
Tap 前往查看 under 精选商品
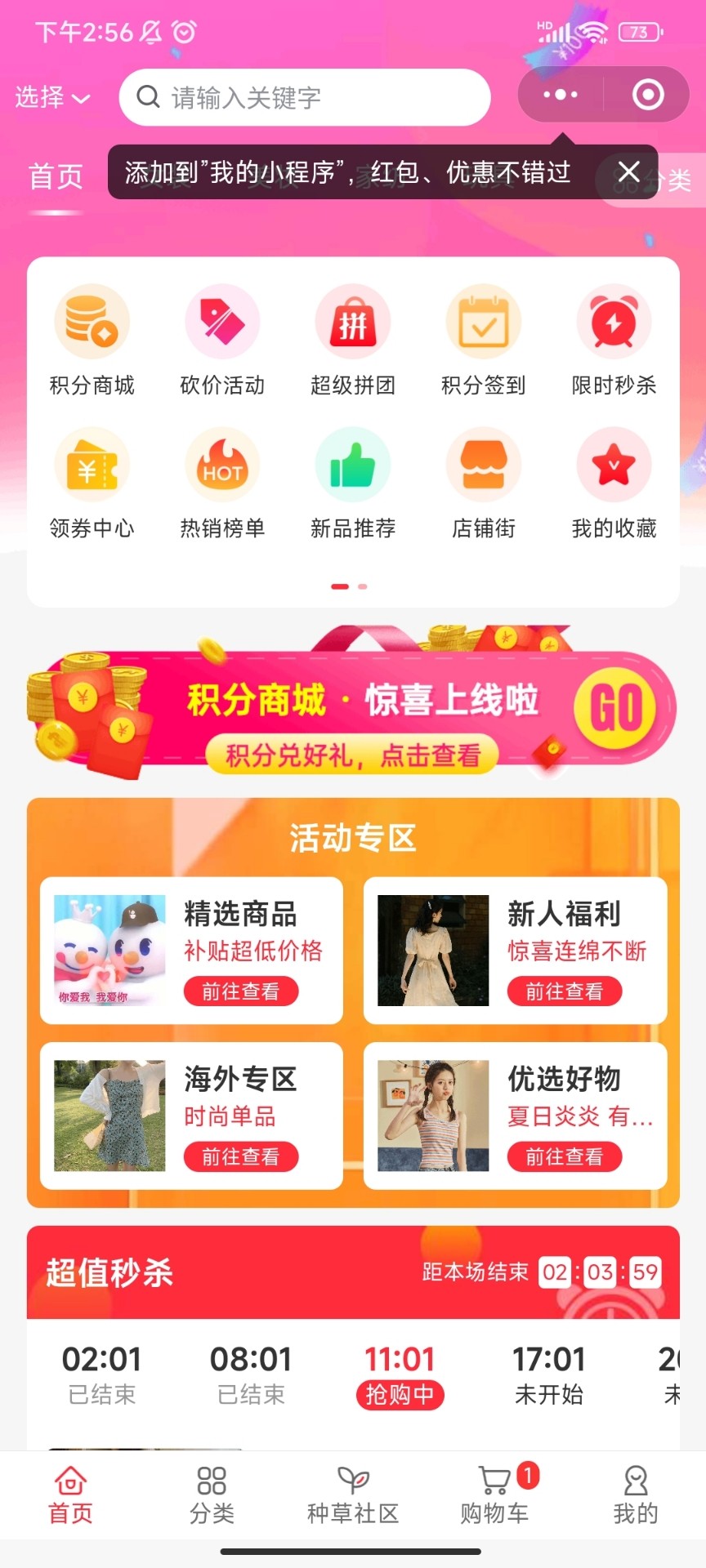click(240, 991)
